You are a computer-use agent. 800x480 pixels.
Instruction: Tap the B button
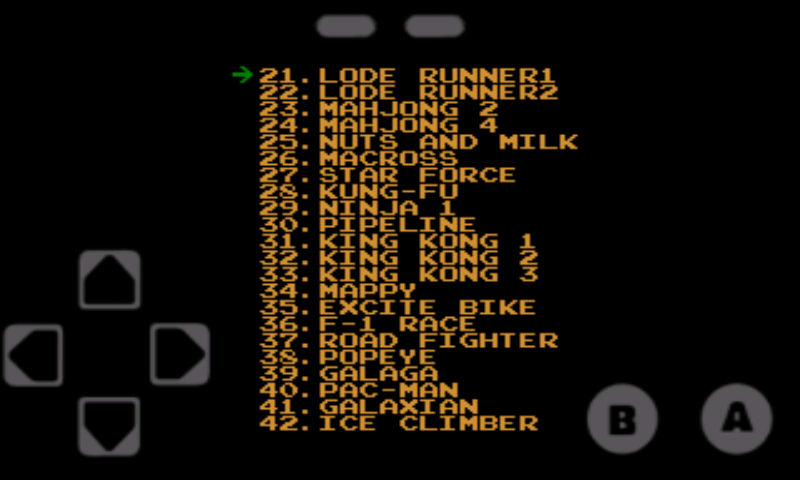[x=622, y=419]
